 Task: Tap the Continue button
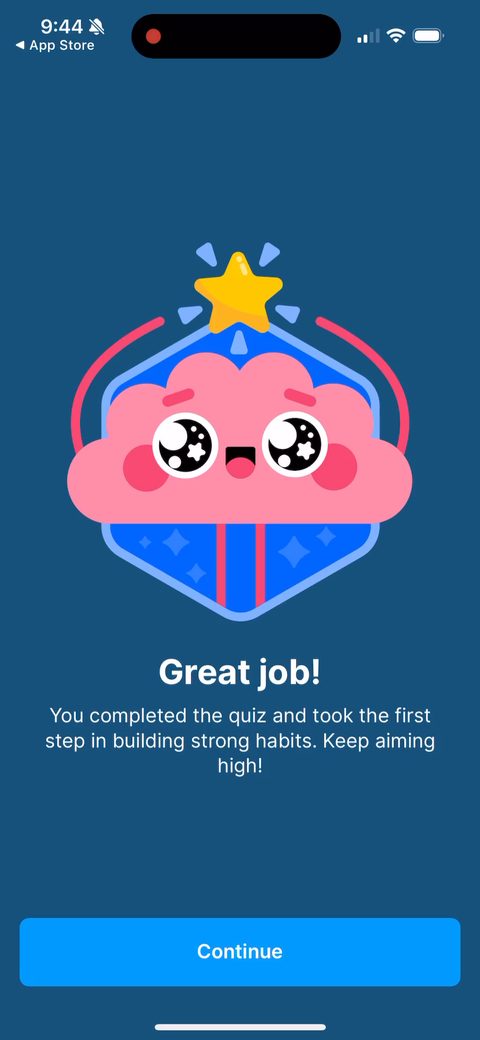[239, 952]
